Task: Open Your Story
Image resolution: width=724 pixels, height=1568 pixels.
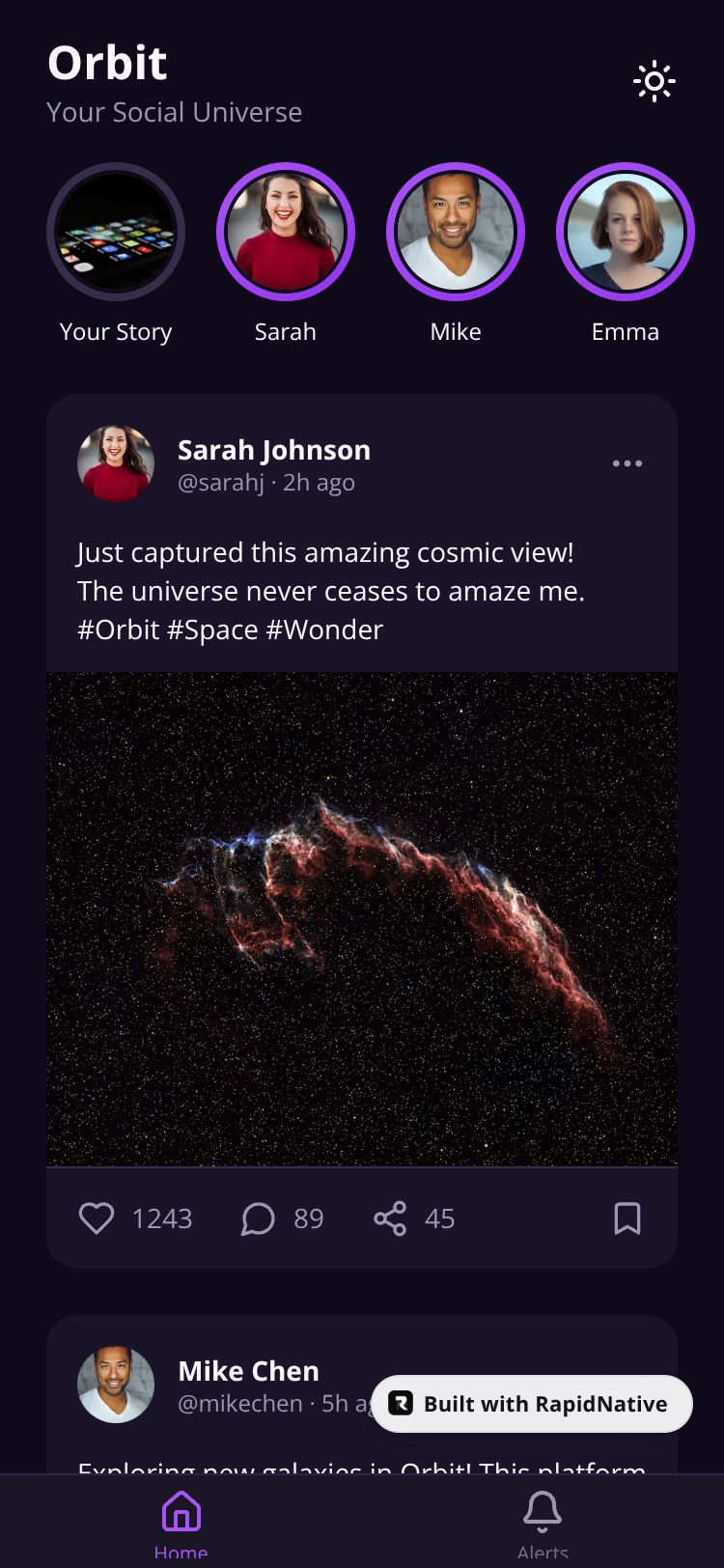Action: (x=116, y=232)
